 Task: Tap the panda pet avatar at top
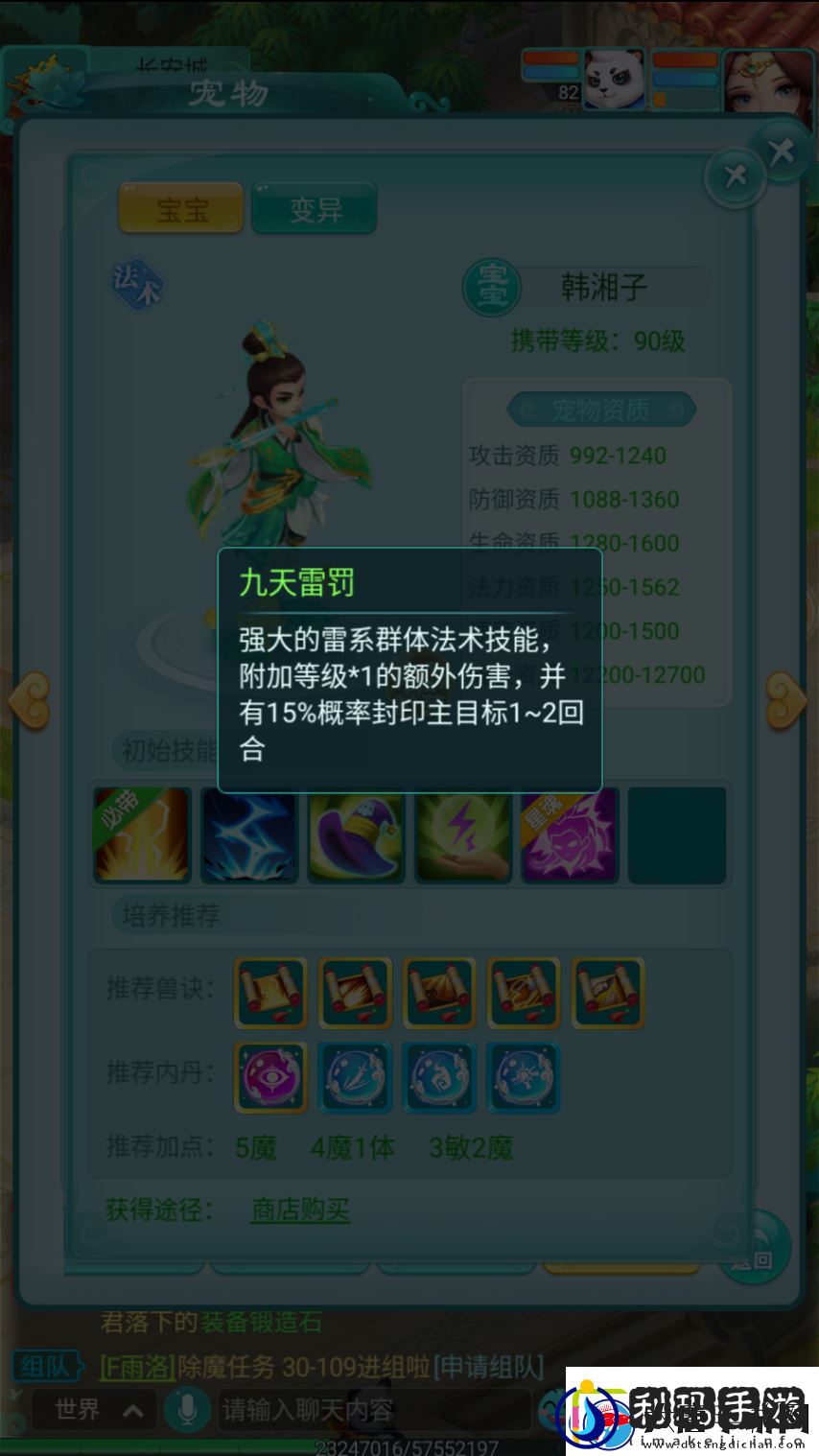(x=614, y=80)
